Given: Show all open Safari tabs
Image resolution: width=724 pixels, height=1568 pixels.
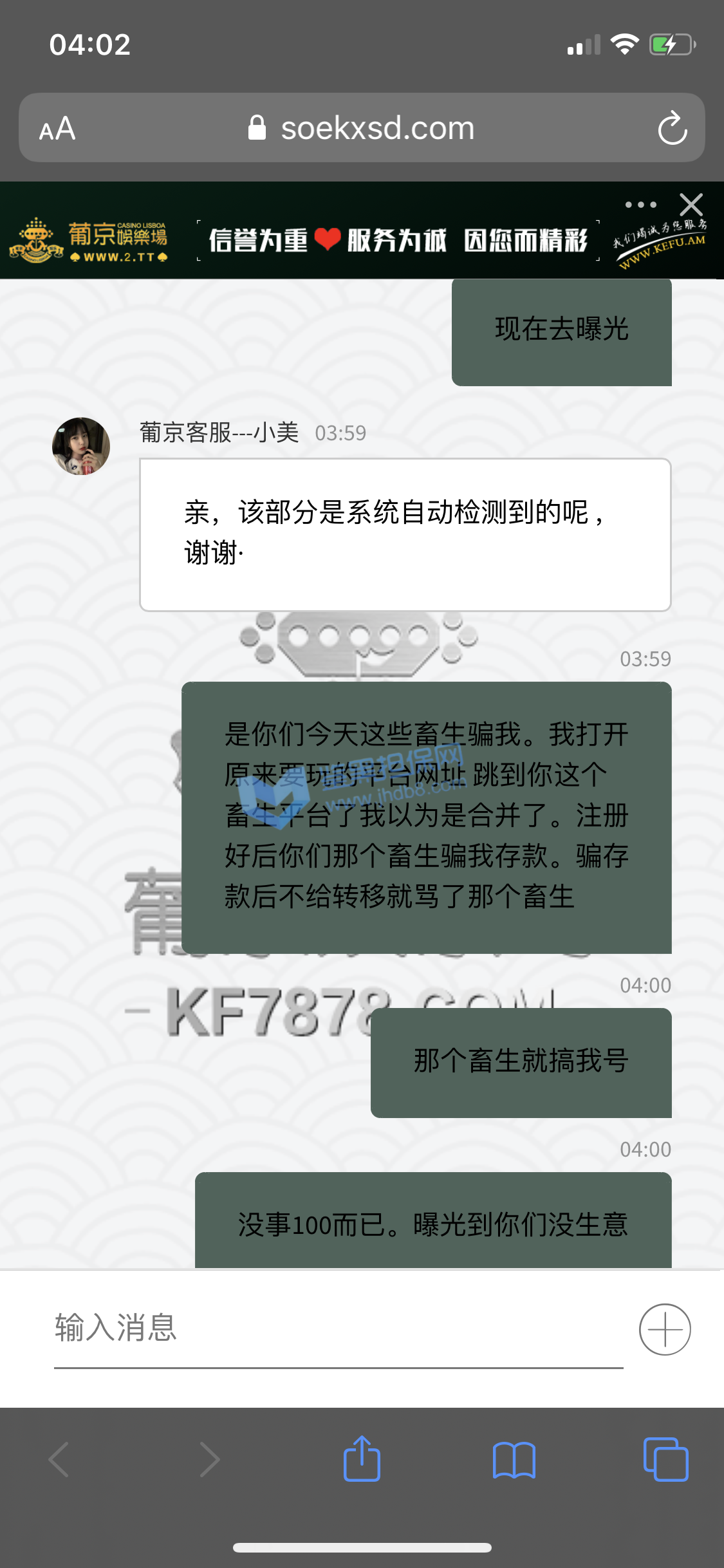Looking at the screenshot, I should tap(665, 1459).
